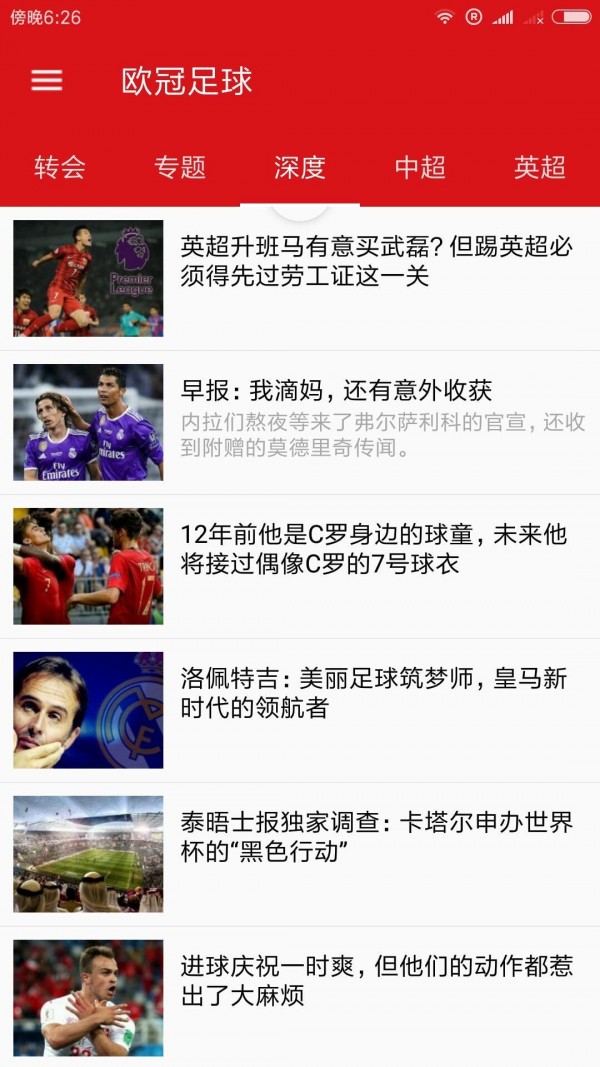This screenshot has width=600, height=1067.
Task: Open article about troublesome goal celebrations
Action: tap(300, 997)
